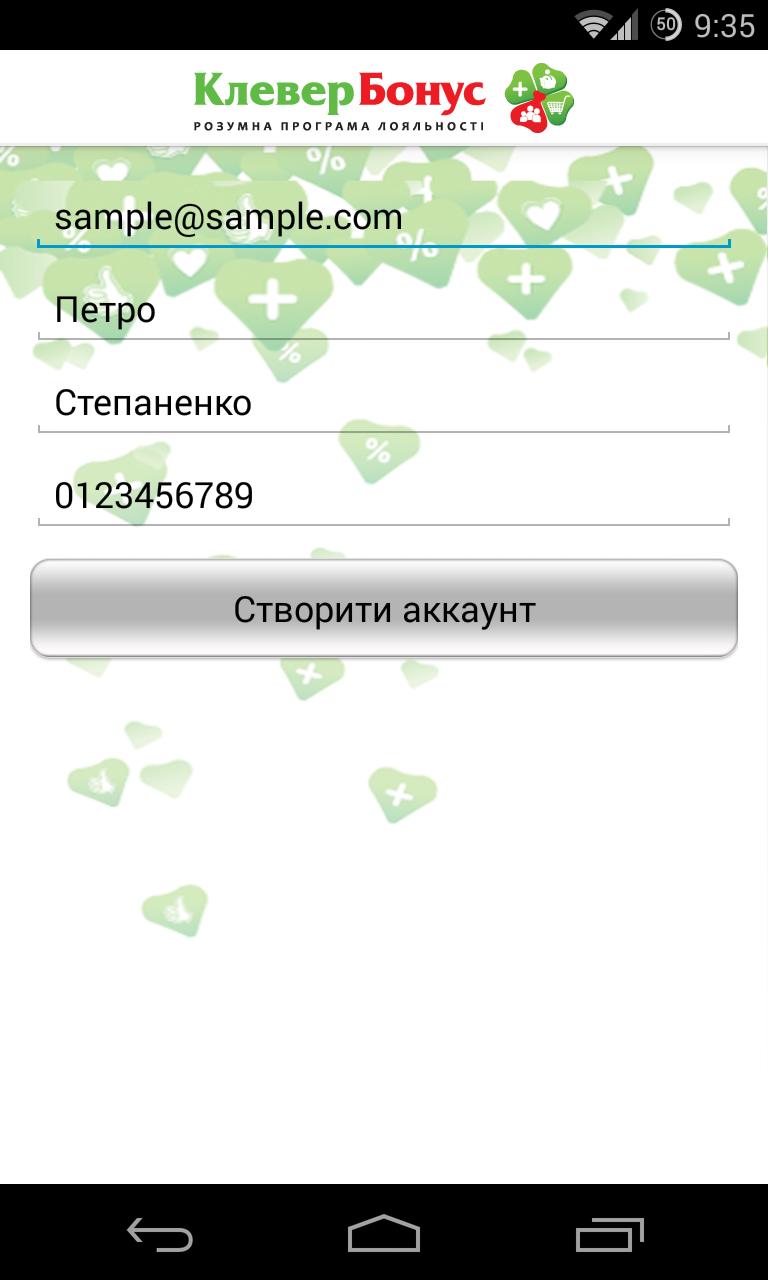Go back using the system back button

pyautogui.click(x=160, y=1234)
